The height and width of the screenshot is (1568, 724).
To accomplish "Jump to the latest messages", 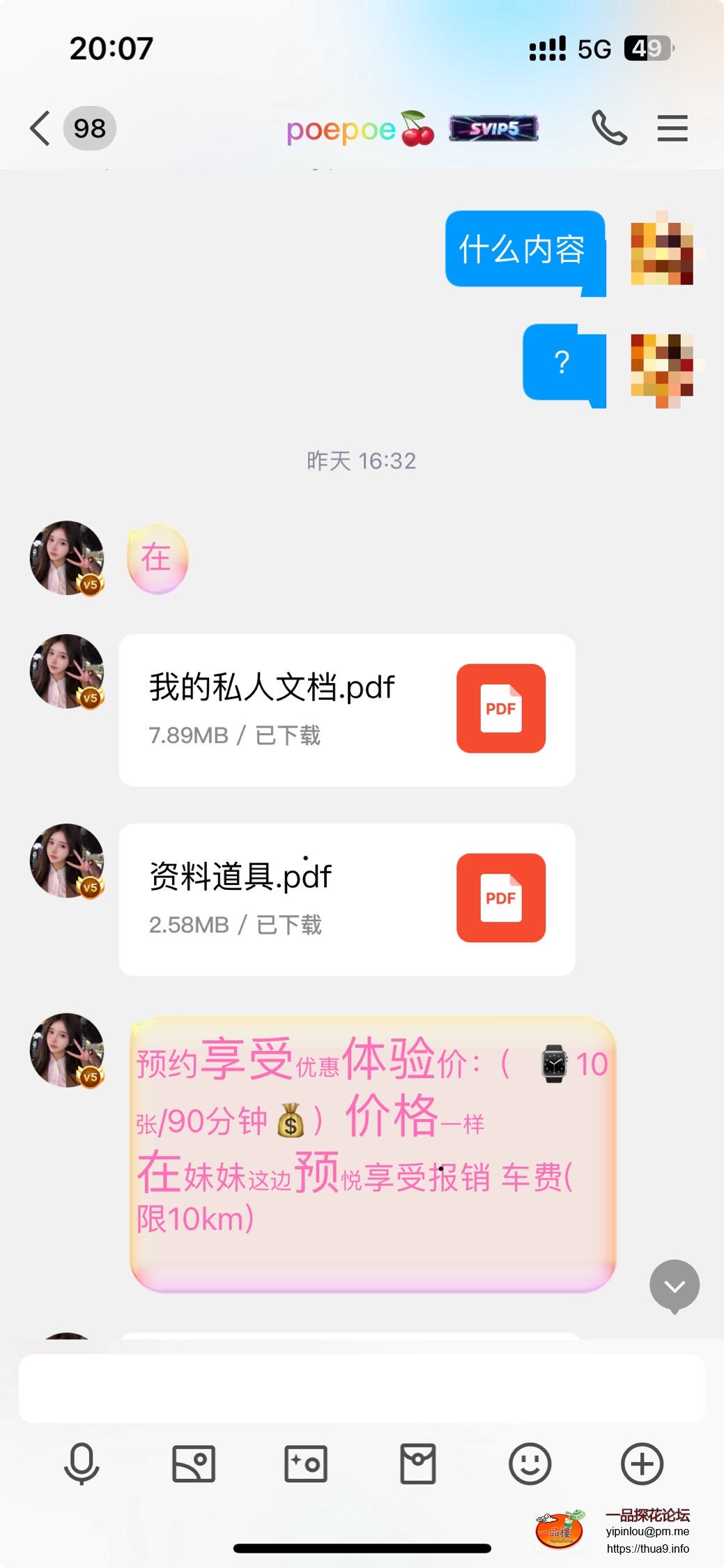I will tap(674, 1285).
